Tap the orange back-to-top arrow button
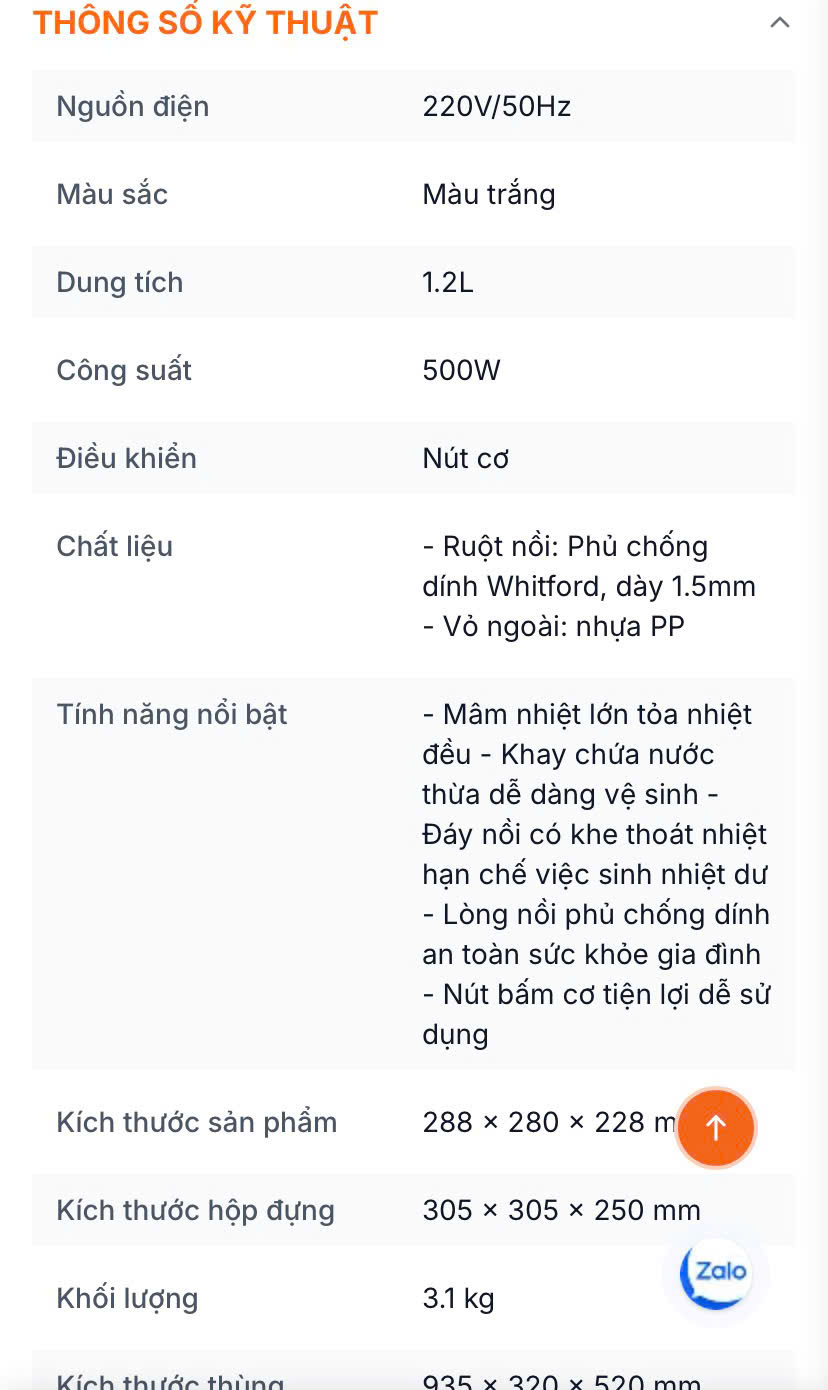The height and width of the screenshot is (1390, 828). click(x=716, y=1128)
